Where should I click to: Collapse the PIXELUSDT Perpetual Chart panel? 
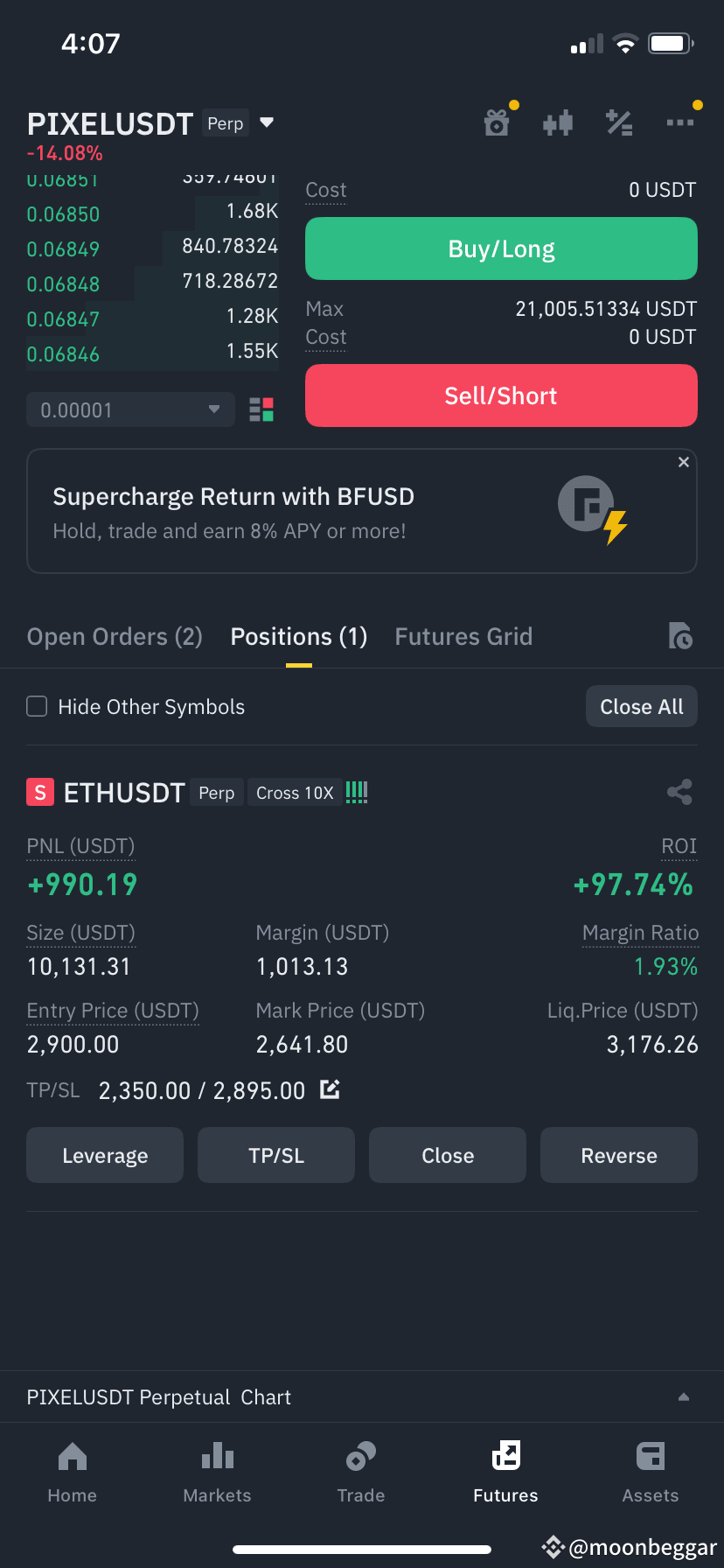point(684,1396)
